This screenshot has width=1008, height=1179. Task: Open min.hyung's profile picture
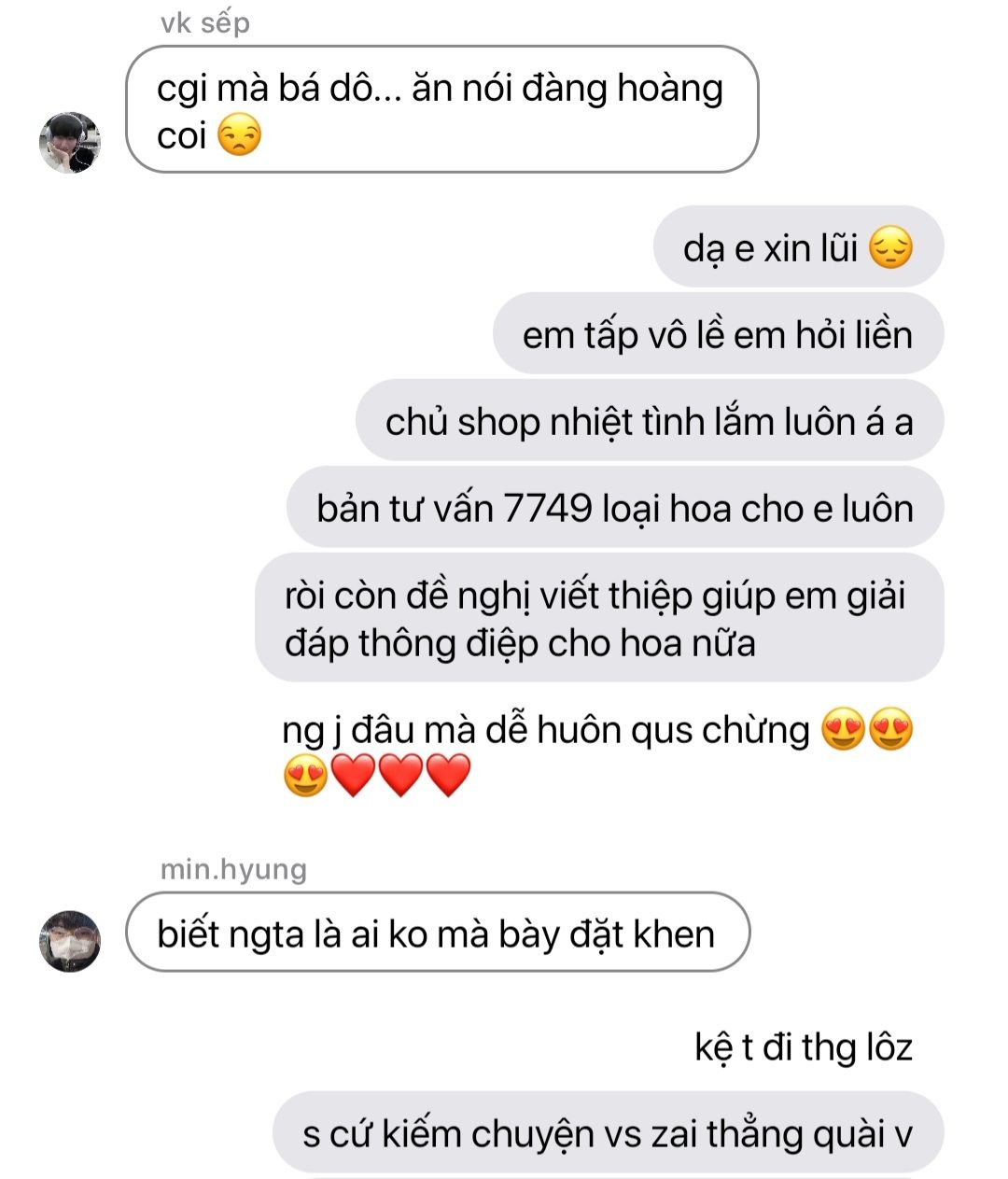[x=69, y=940]
